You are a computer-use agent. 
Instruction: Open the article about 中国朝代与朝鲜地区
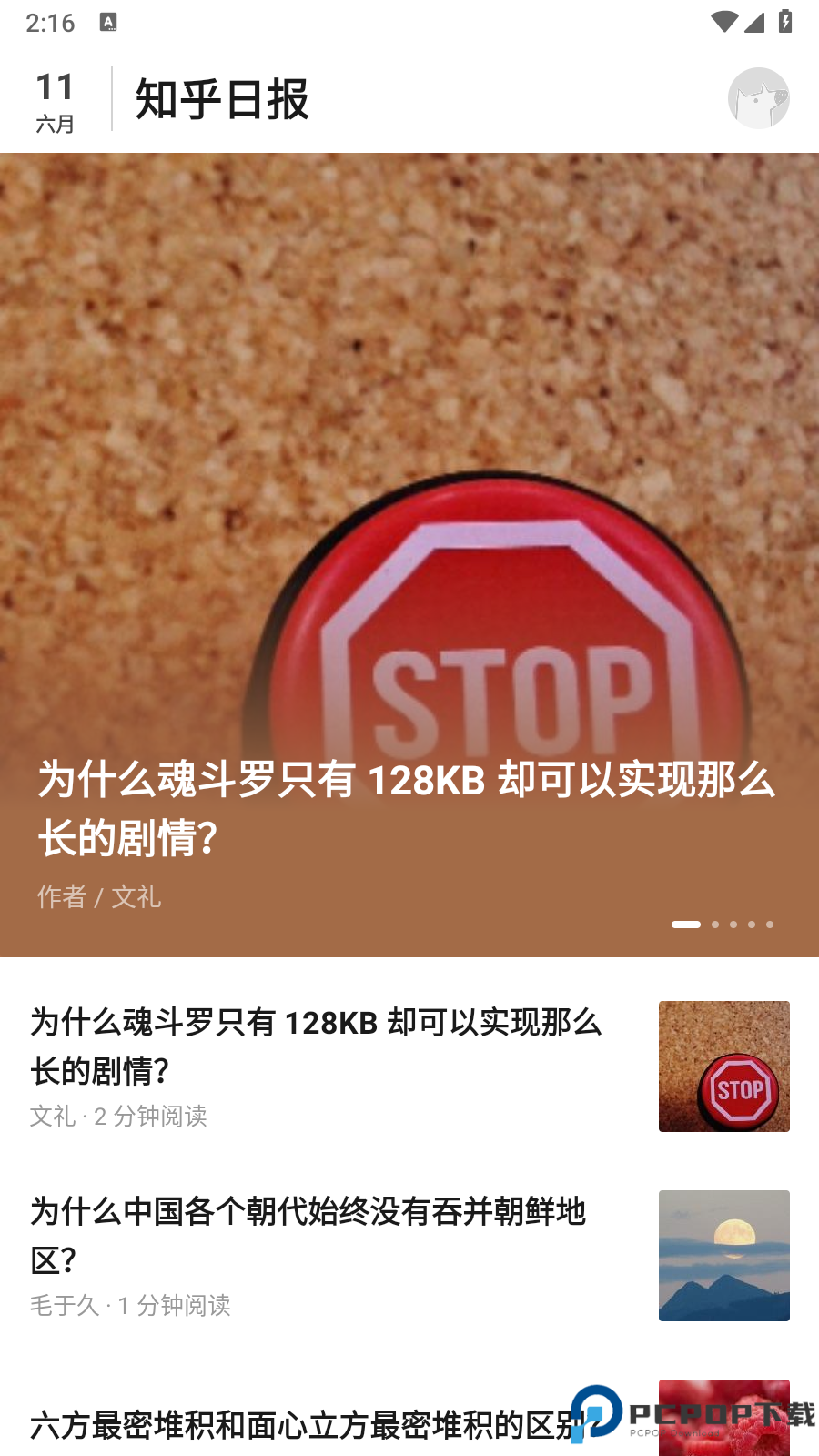(309, 1238)
